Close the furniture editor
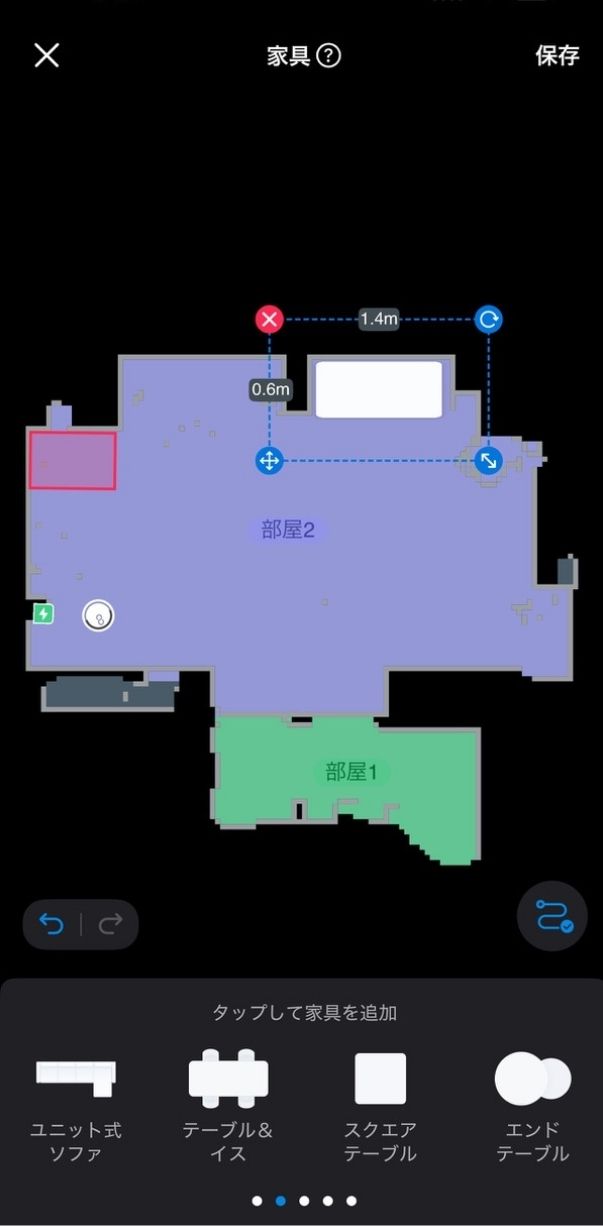This screenshot has height=1226, width=603. [47, 55]
